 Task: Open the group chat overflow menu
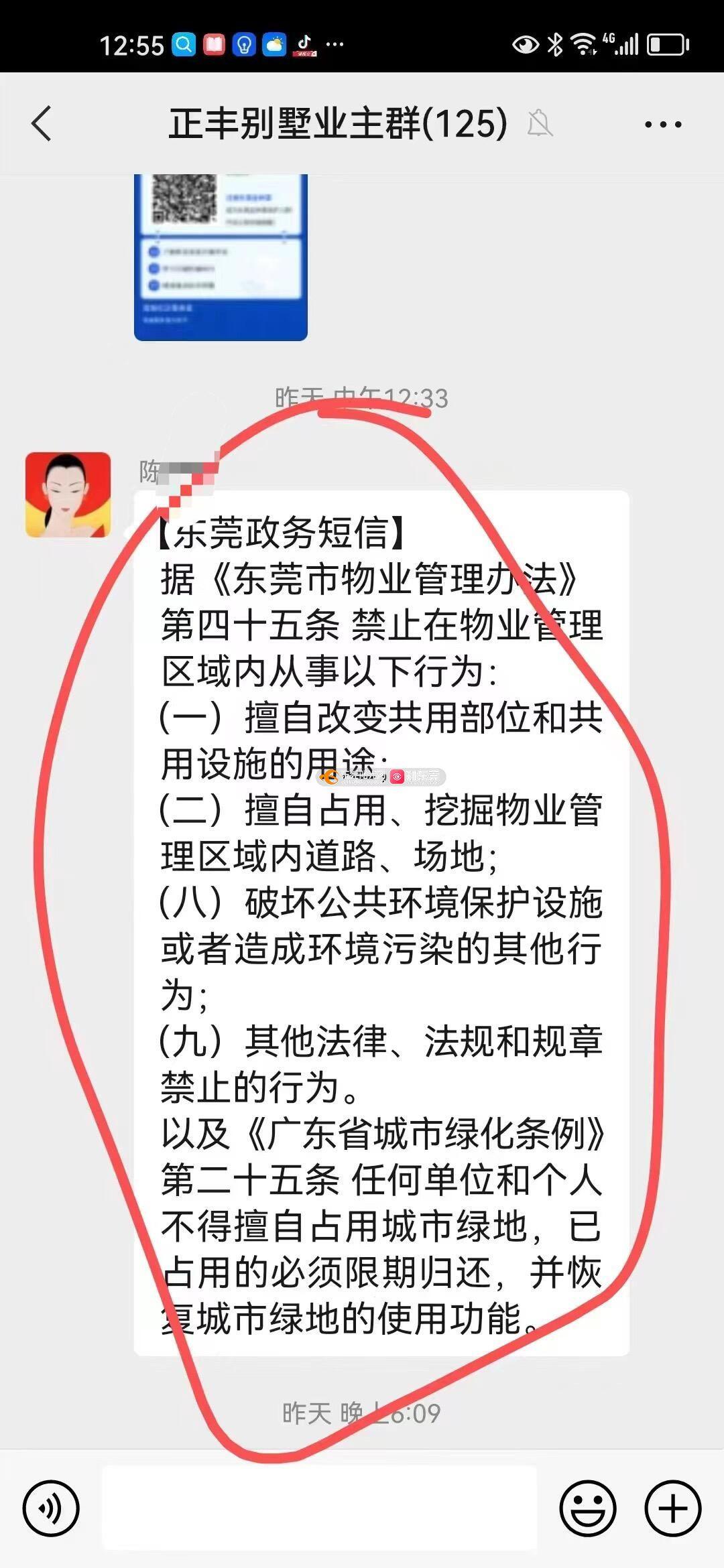click(x=662, y=124)
